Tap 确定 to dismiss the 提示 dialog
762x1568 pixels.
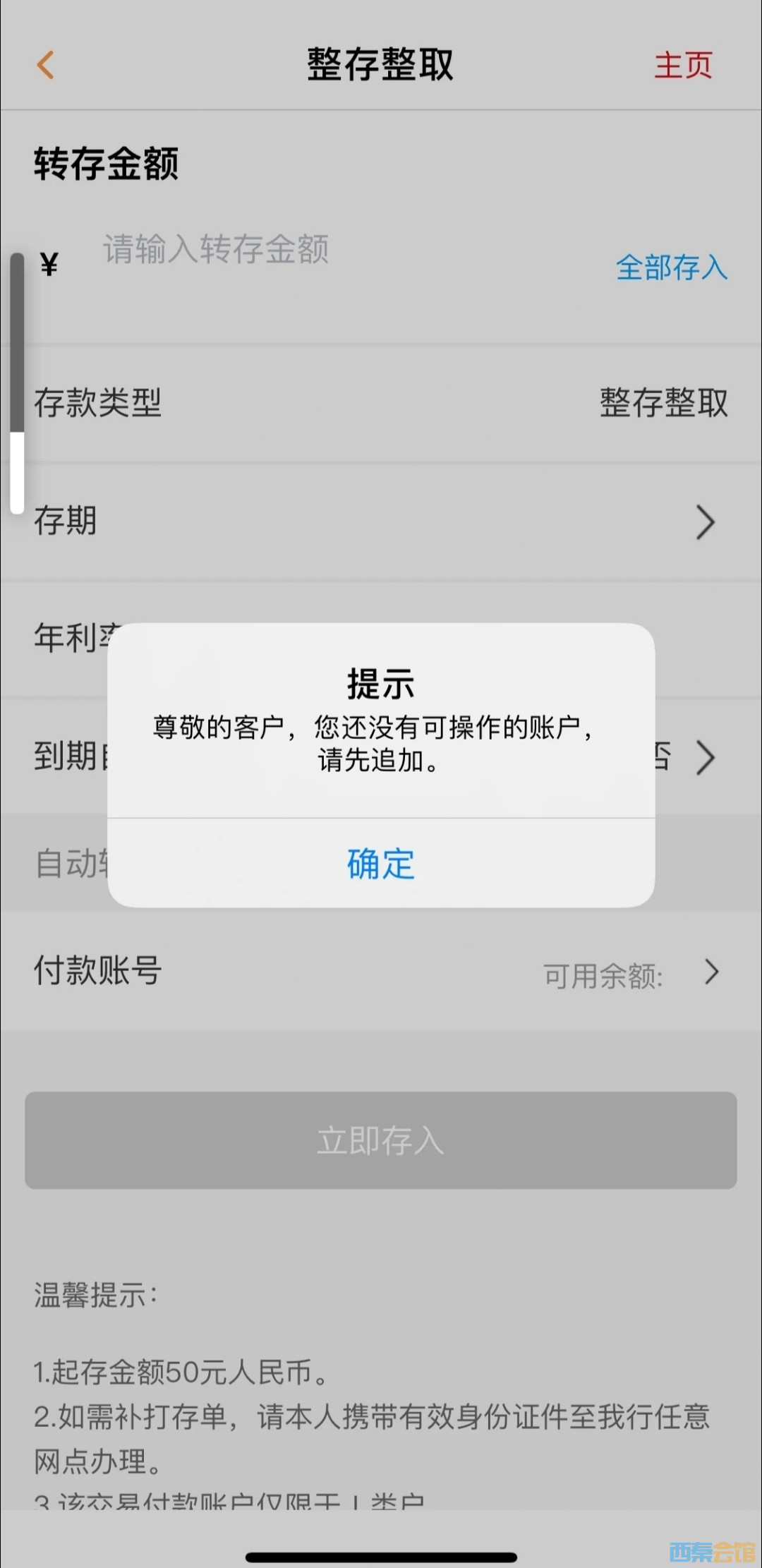click(381, 864)
